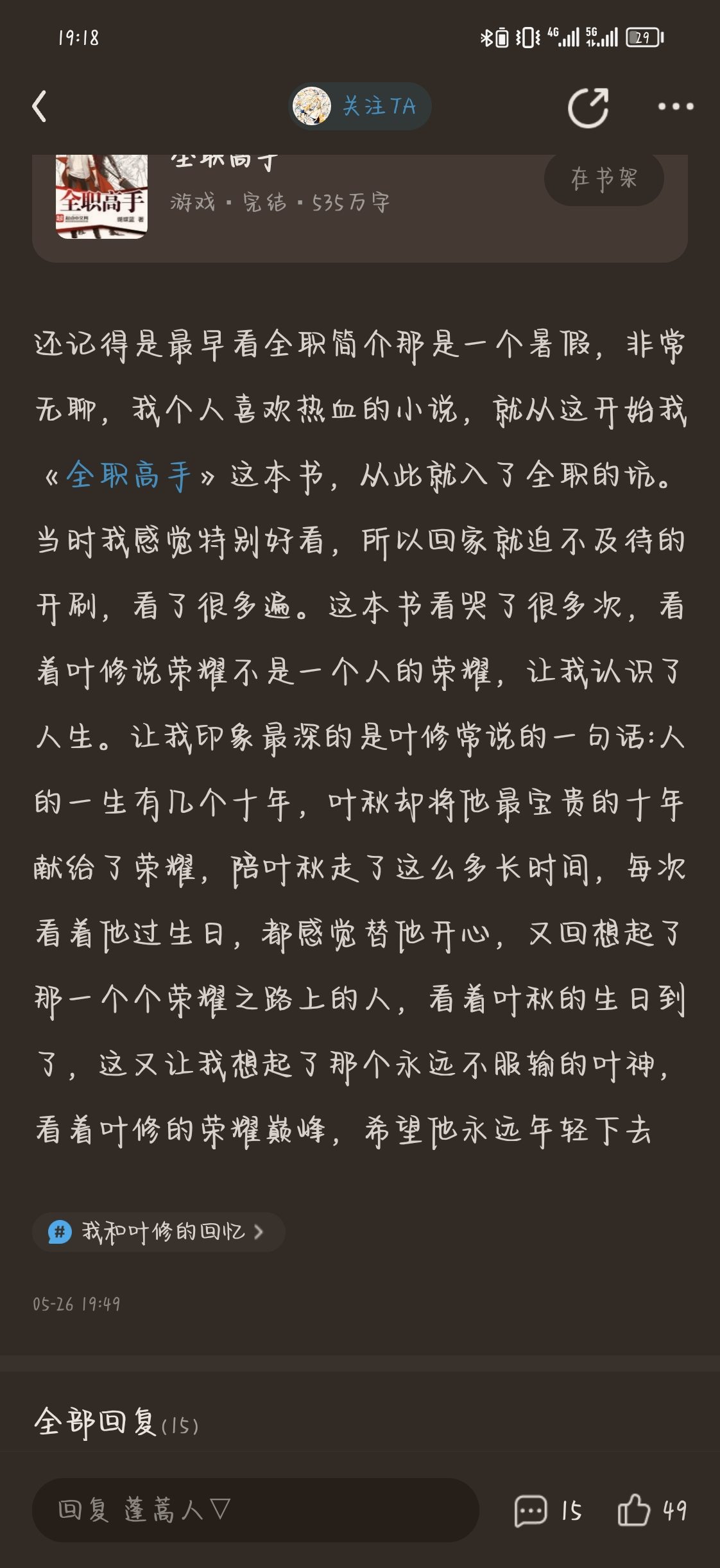Open the blue 全职高手 link in the text
720x1568 pixels.
[x=129, y=476]
